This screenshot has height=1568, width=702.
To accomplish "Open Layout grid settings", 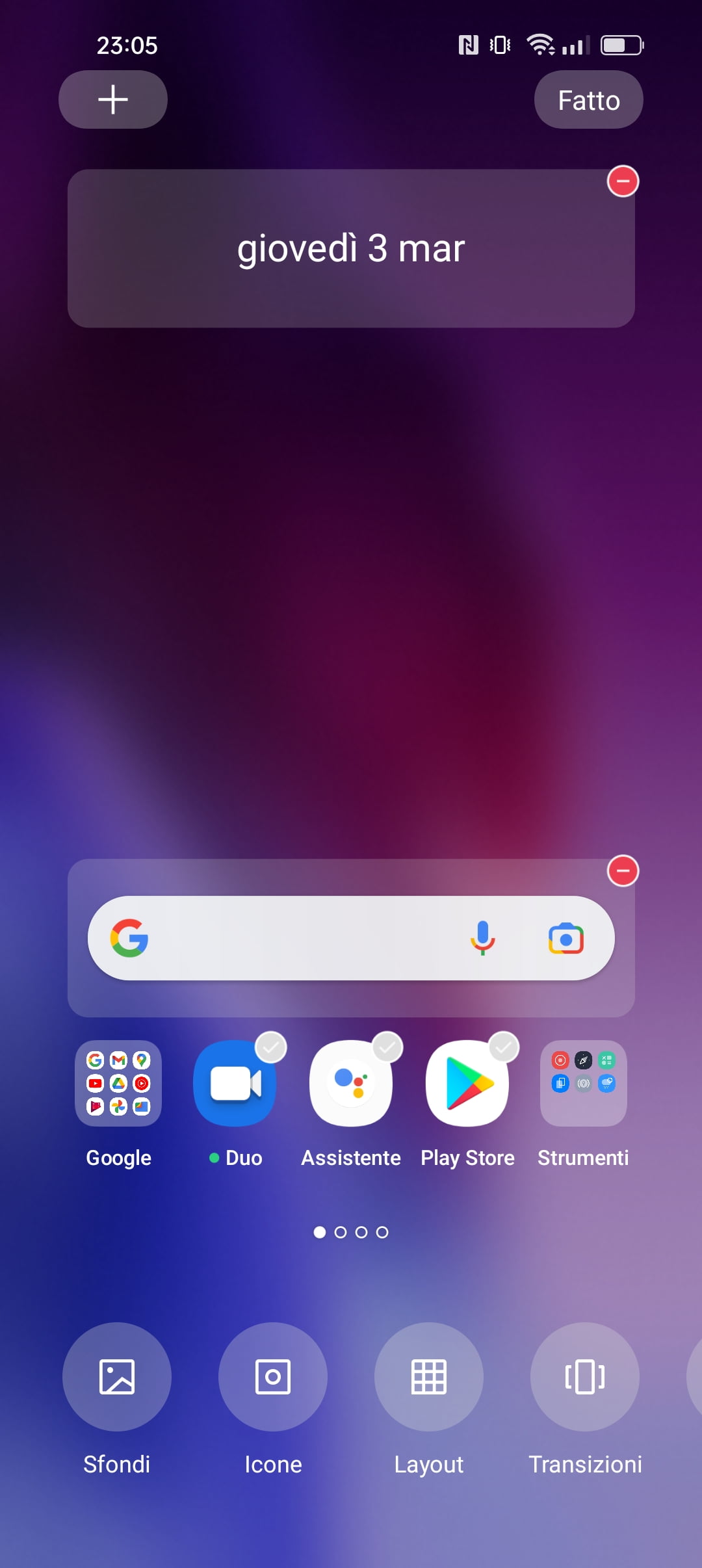I will point(429,1376).
